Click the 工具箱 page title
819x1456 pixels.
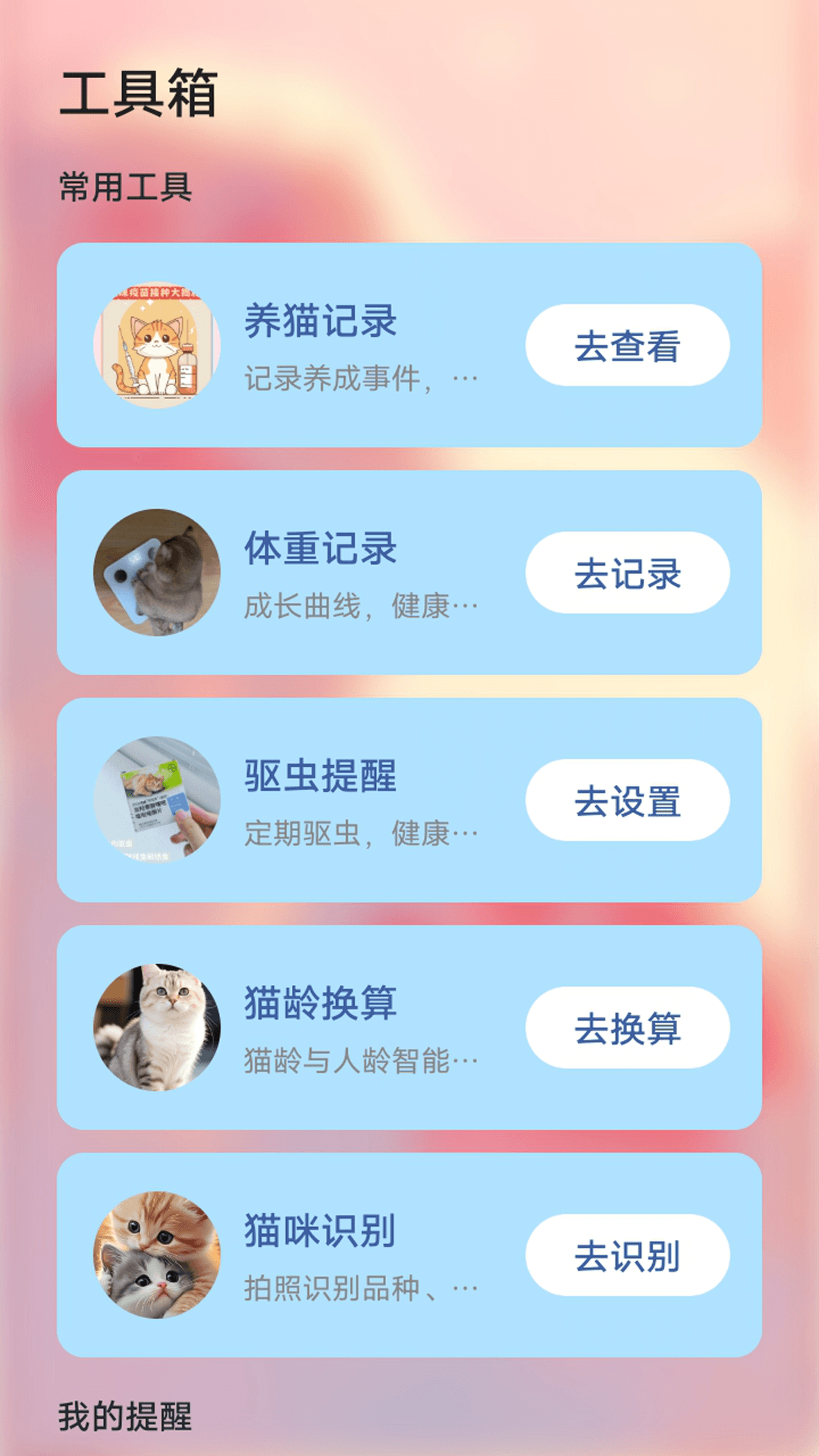143,91
